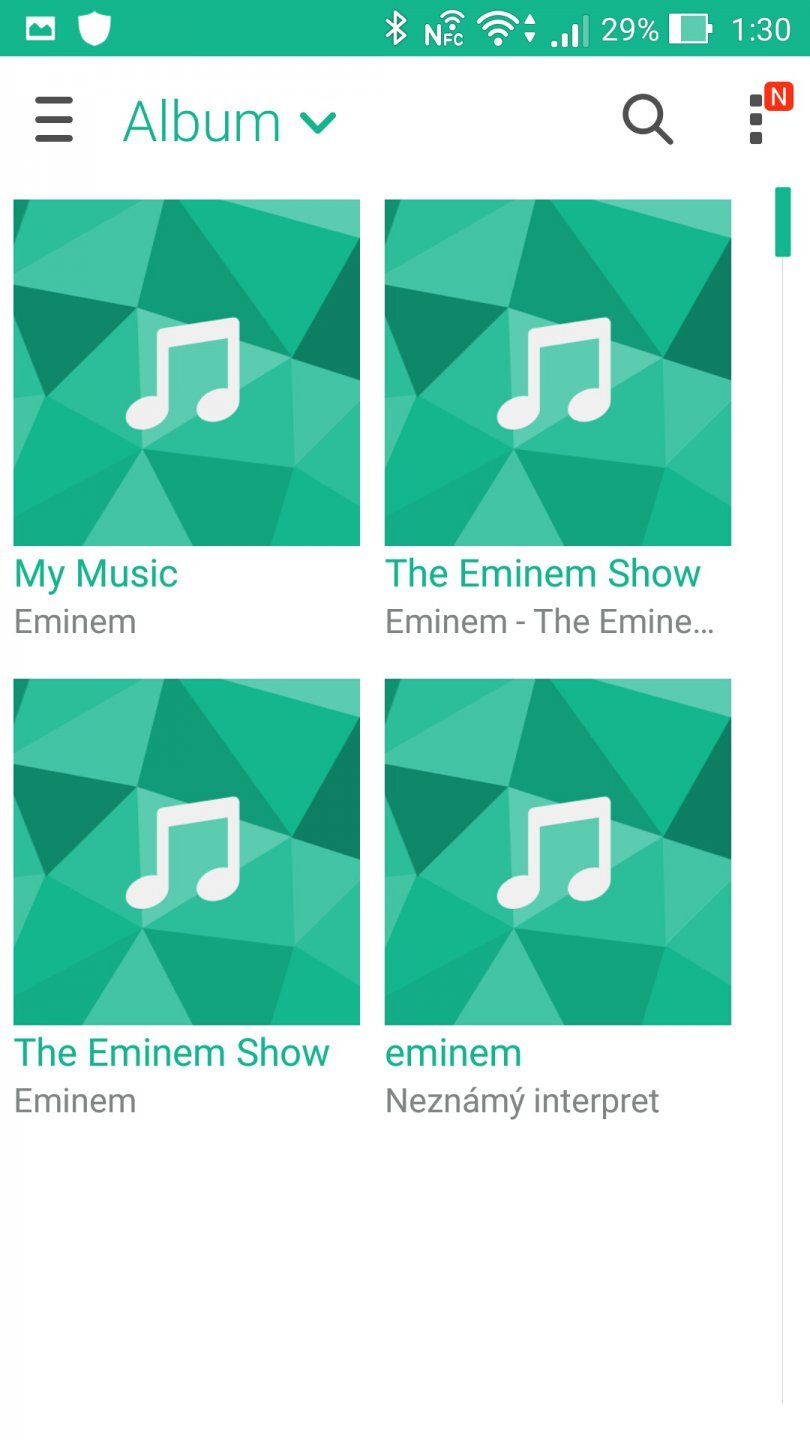
Task: Open the My Music album
Action: click(186, 373)
